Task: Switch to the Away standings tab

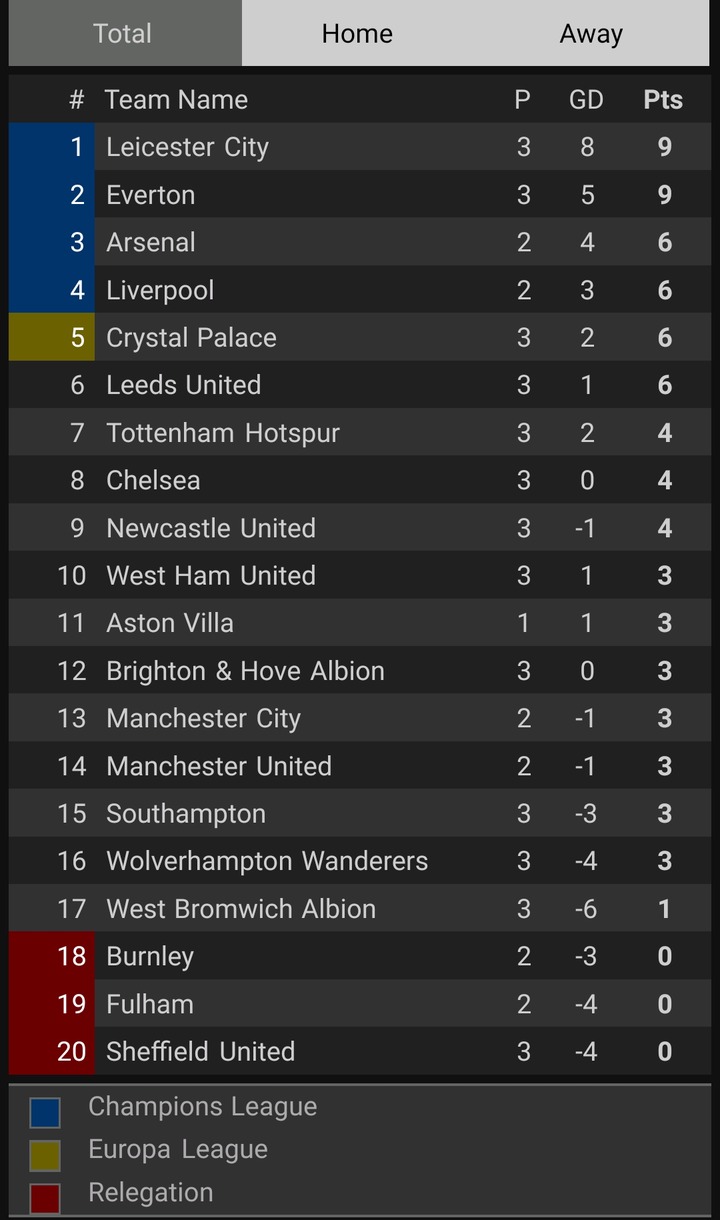Action: (591, 33)
